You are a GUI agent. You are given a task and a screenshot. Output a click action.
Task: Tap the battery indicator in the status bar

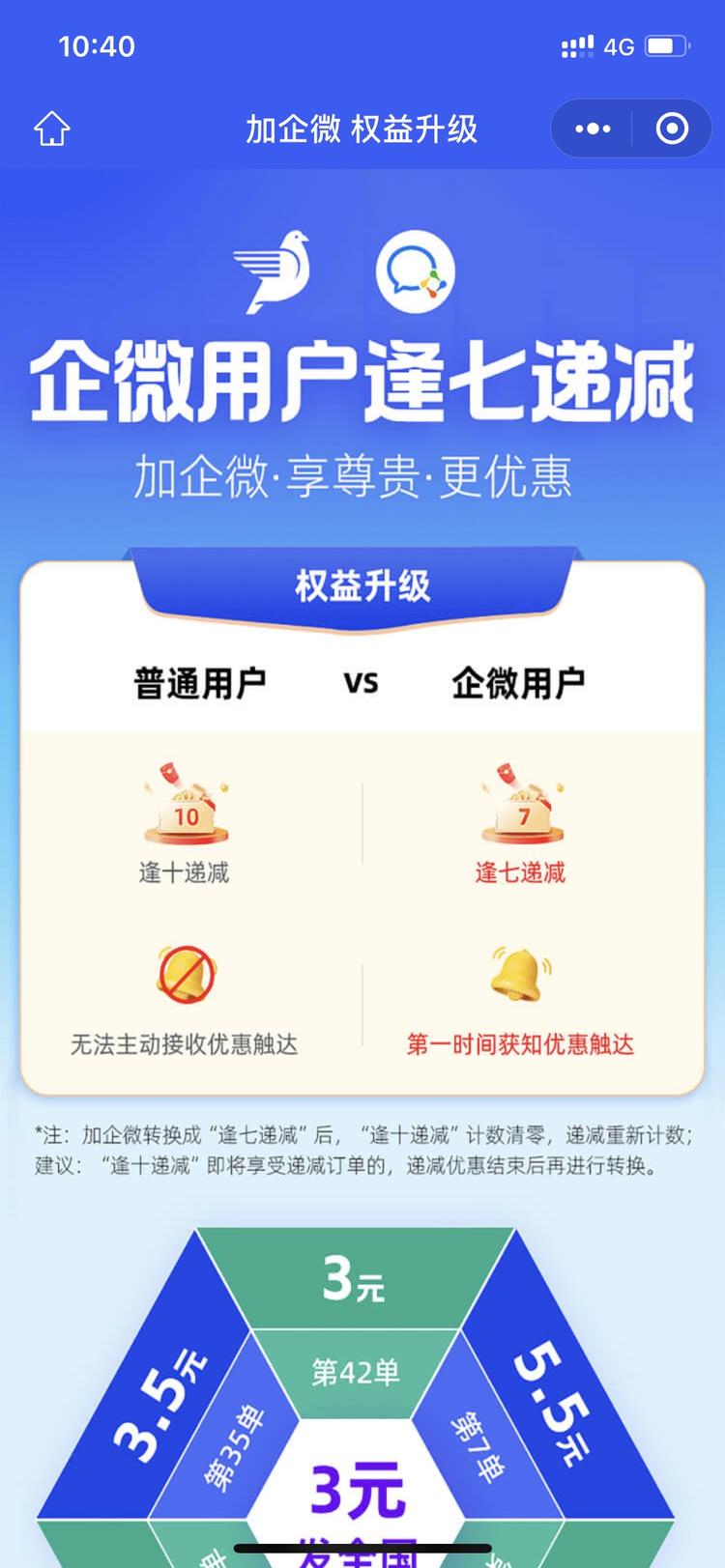pyautogui.click(x=669, y=45)
